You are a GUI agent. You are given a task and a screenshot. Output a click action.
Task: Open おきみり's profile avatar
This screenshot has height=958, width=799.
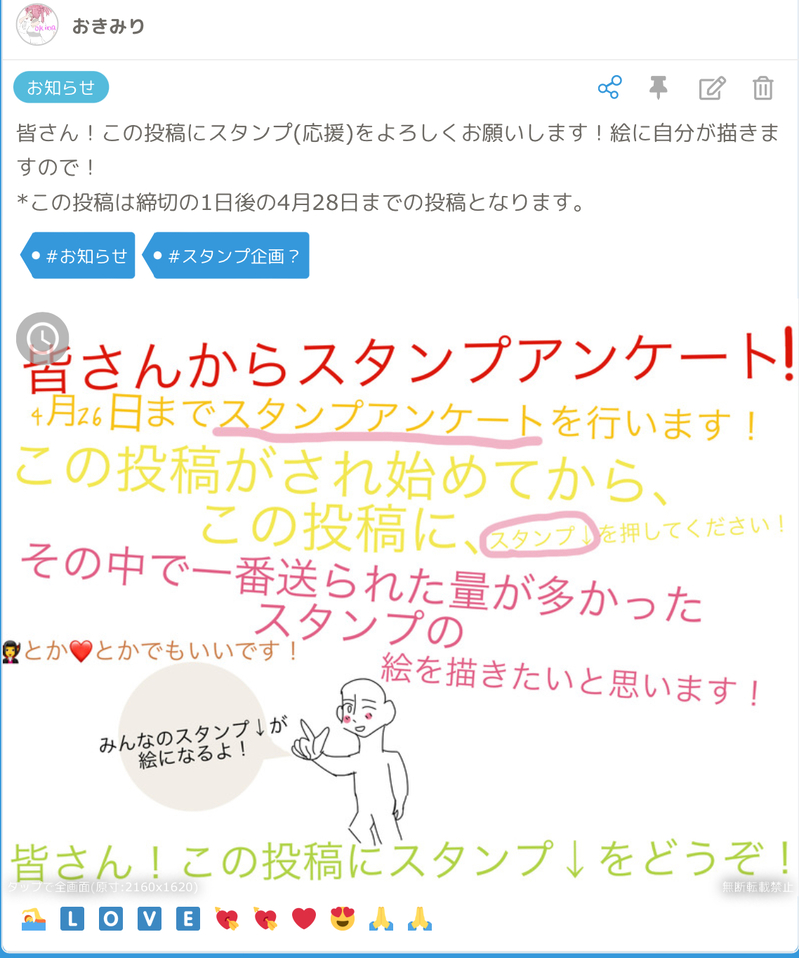(37, 25)
